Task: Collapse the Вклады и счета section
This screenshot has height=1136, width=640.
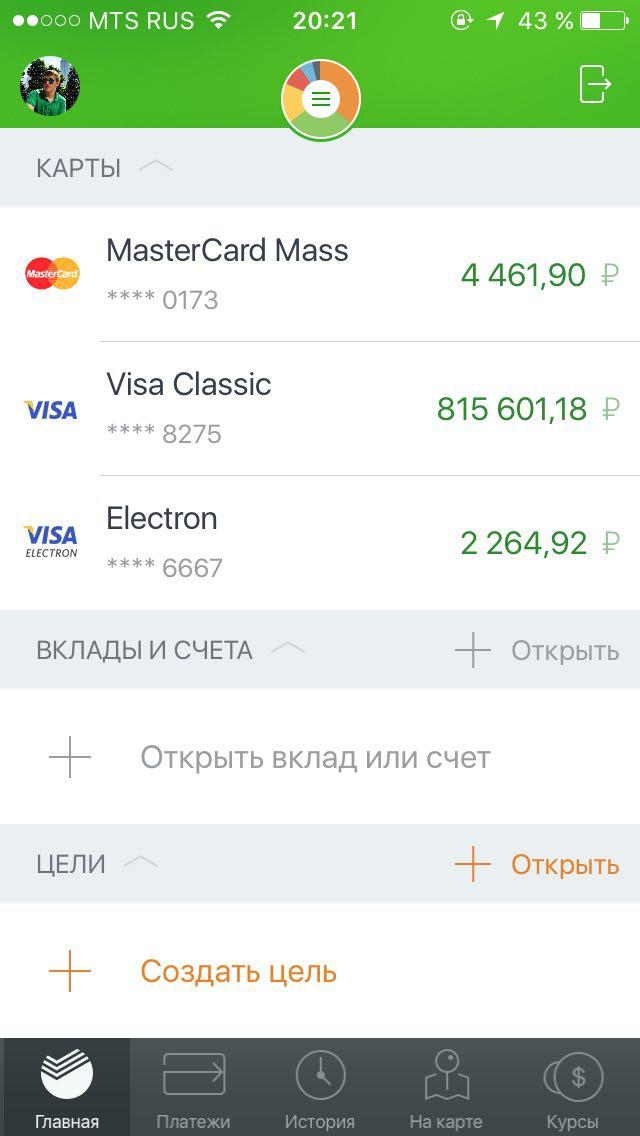Action: (x=288, y=650)
